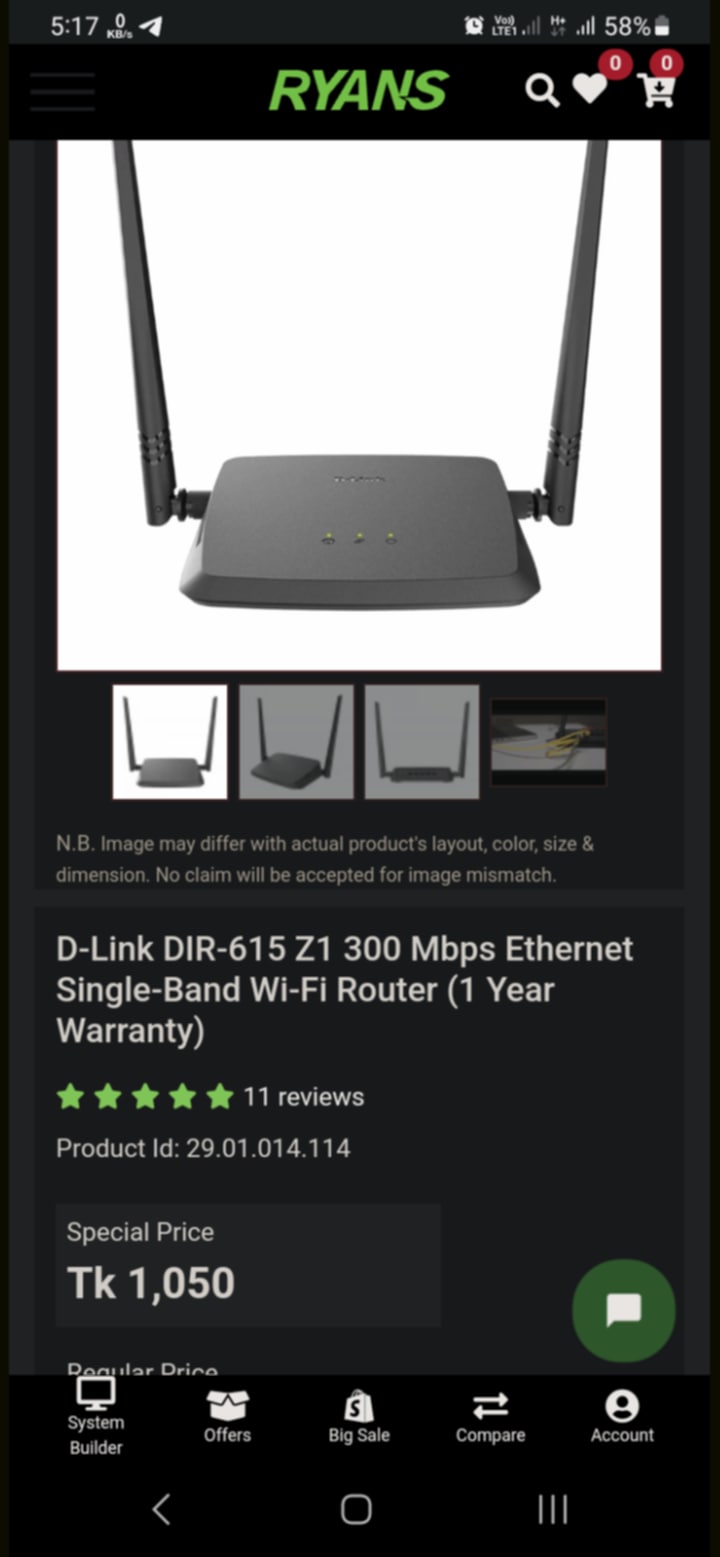Open the wishlist heart icon
The width and height of the screenshot is (720, 1557).
[590, 89]
